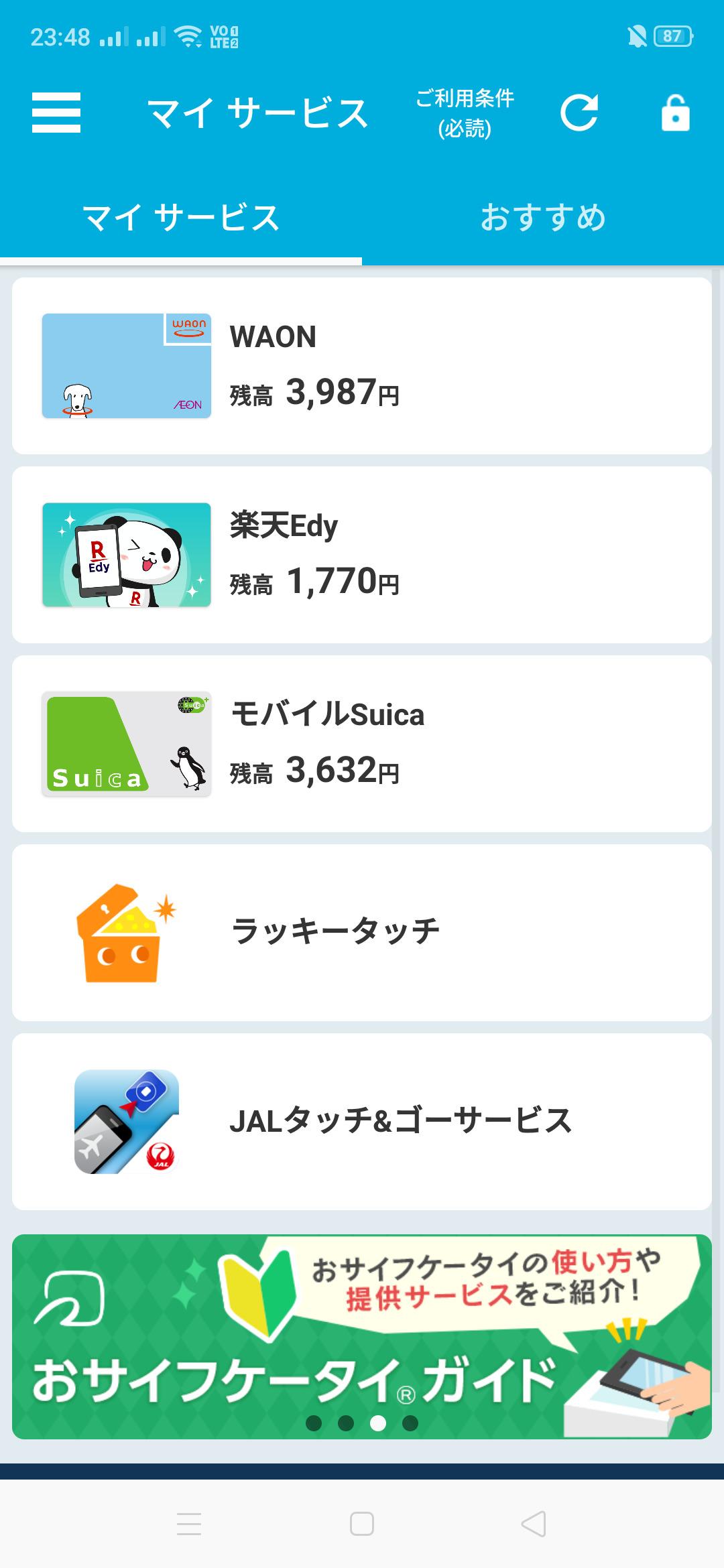Launch the ラッキータッチ service

pos(362,933)
